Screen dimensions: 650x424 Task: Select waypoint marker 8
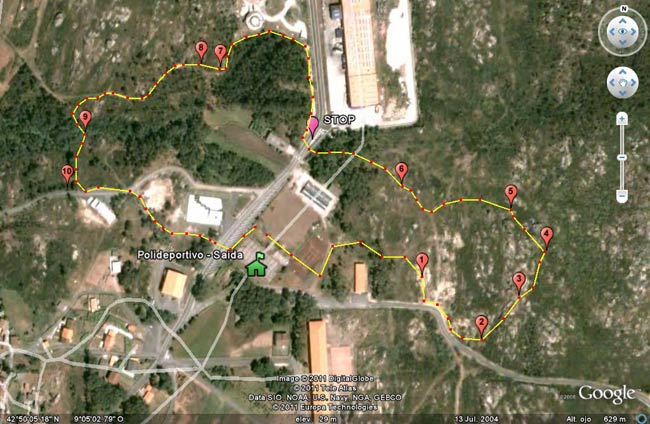202,48
